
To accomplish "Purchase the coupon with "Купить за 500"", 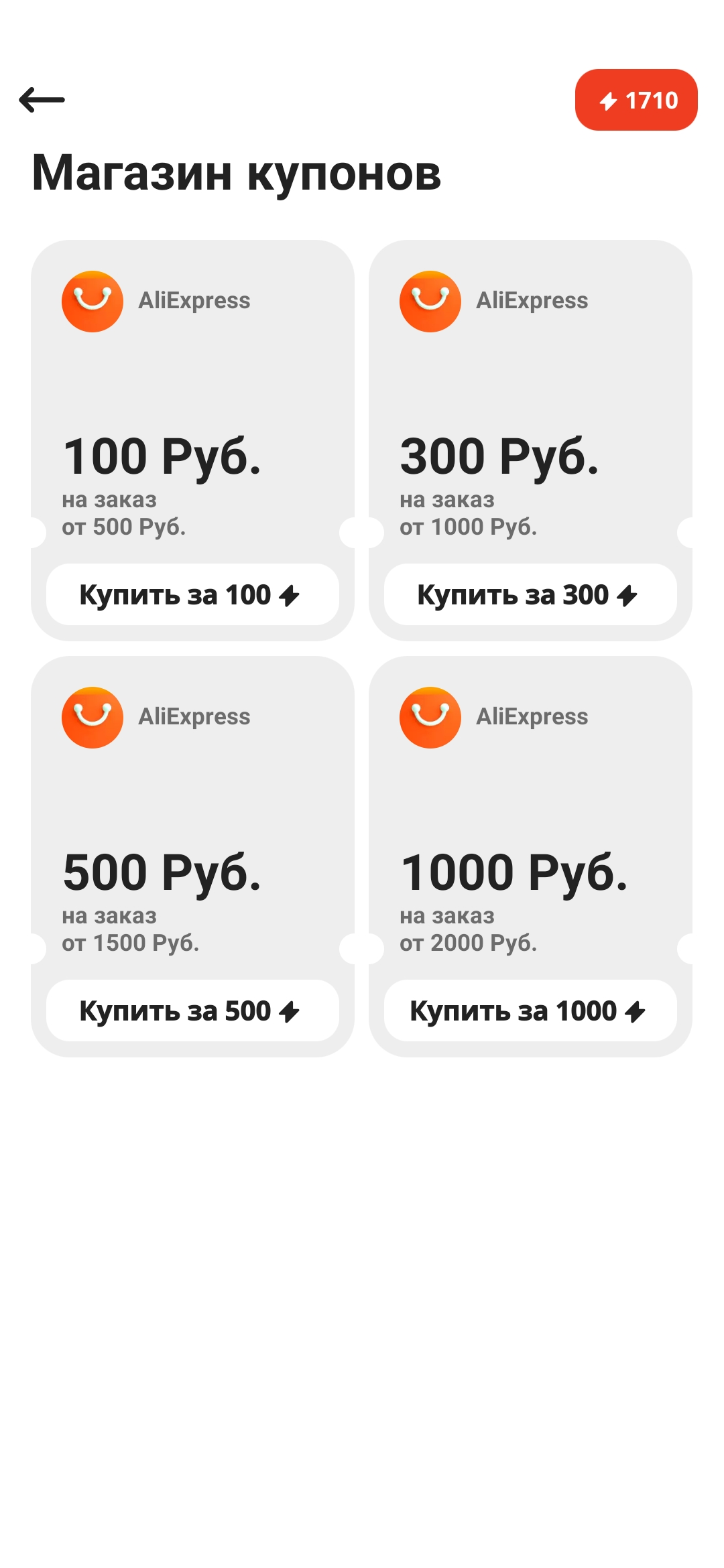I will pos(192,1010).
